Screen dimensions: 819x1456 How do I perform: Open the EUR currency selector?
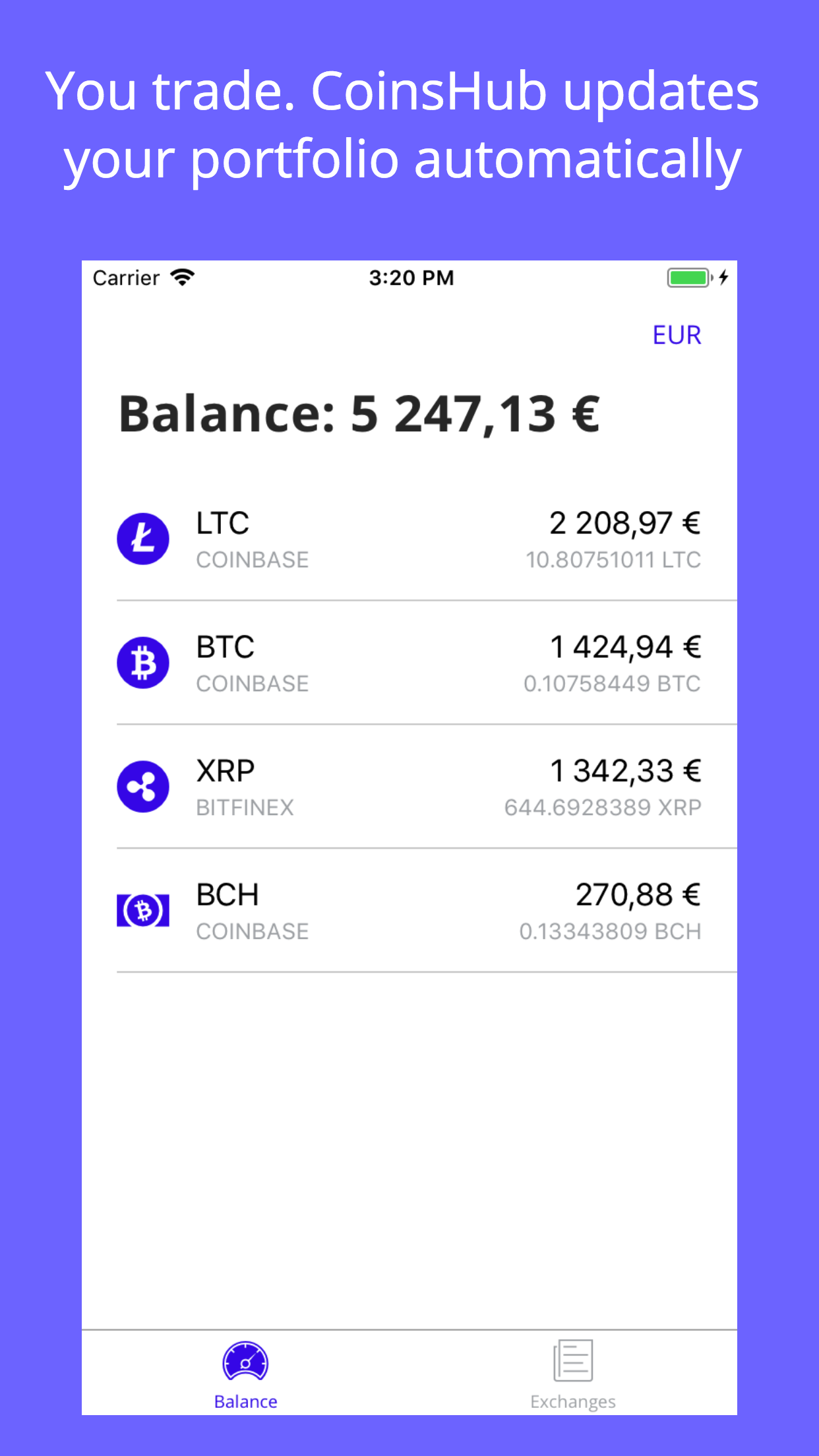point(677,335)
